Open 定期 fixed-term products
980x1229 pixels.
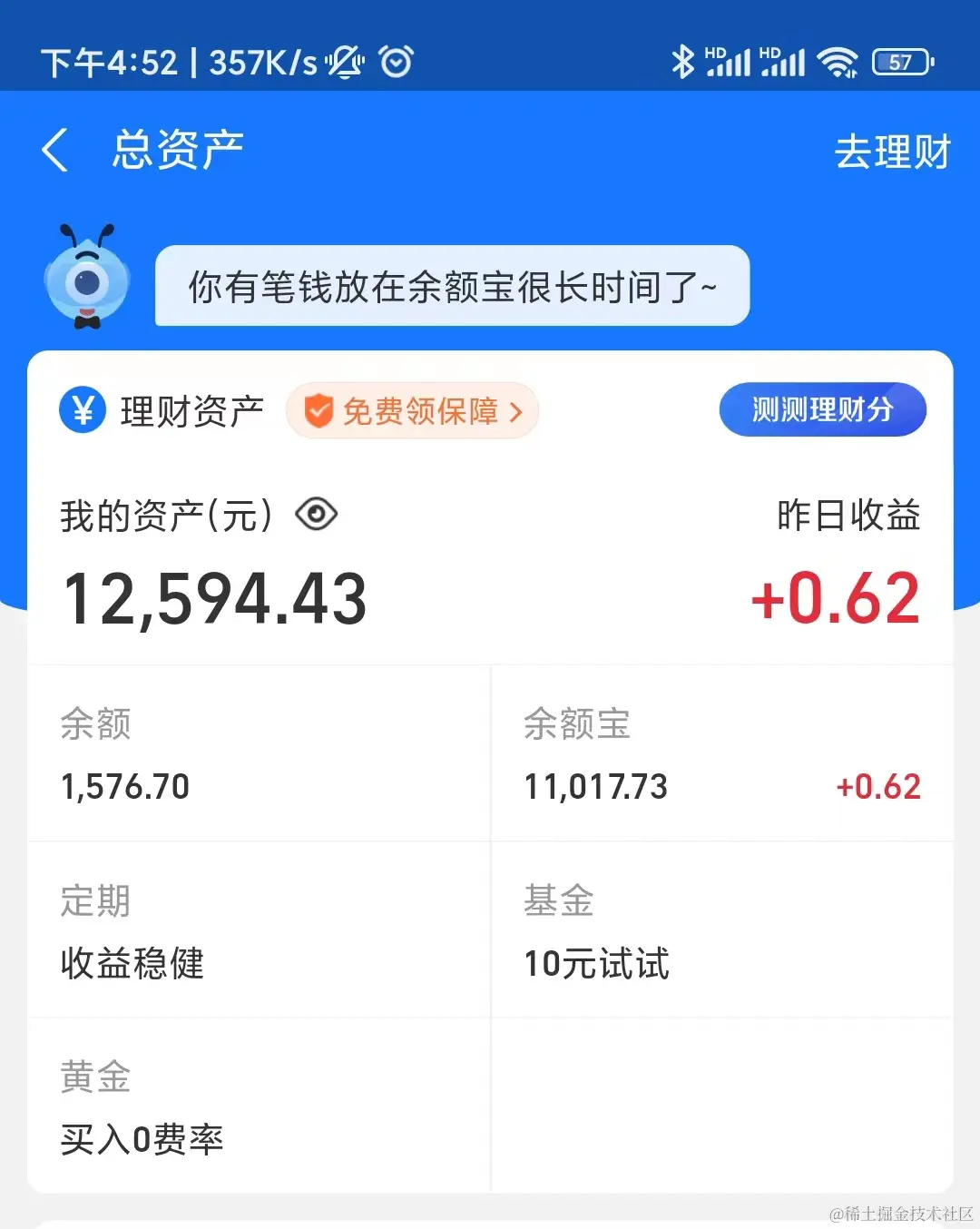259,930
